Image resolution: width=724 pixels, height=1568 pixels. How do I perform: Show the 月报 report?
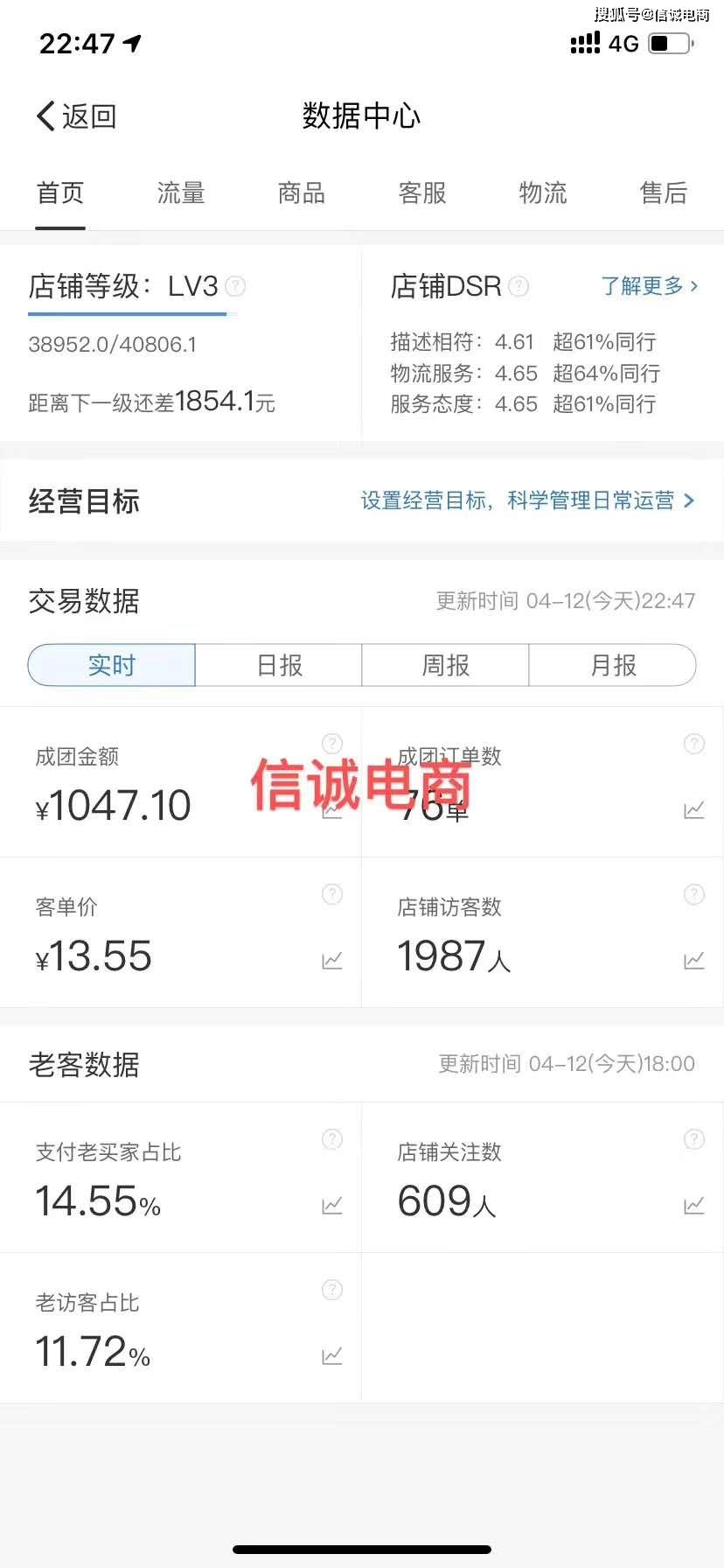613,666
